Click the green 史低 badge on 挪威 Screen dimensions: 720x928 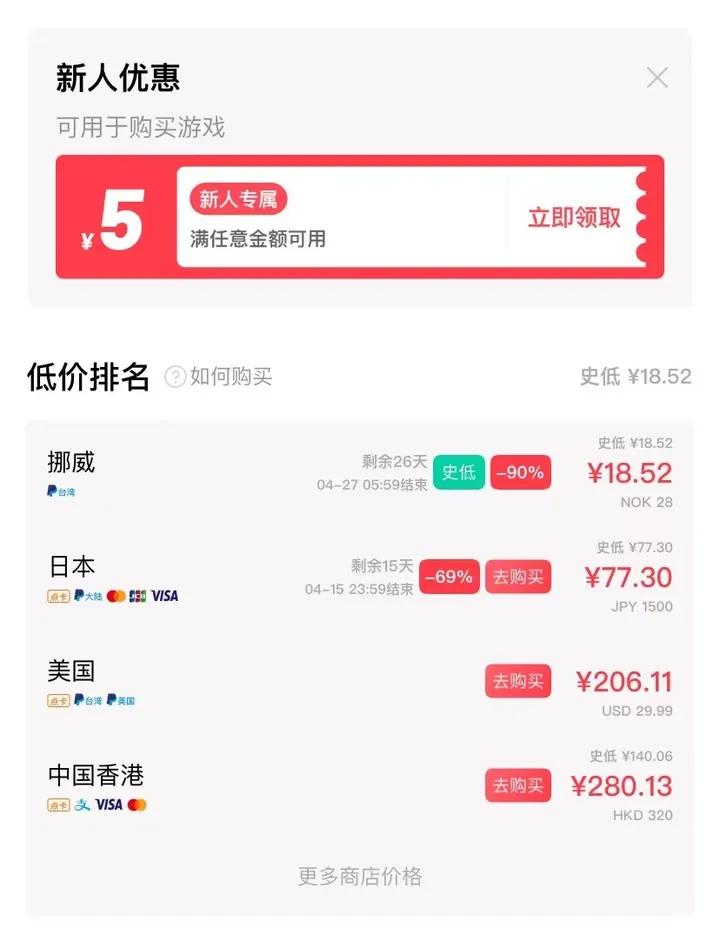click(459, 472)
